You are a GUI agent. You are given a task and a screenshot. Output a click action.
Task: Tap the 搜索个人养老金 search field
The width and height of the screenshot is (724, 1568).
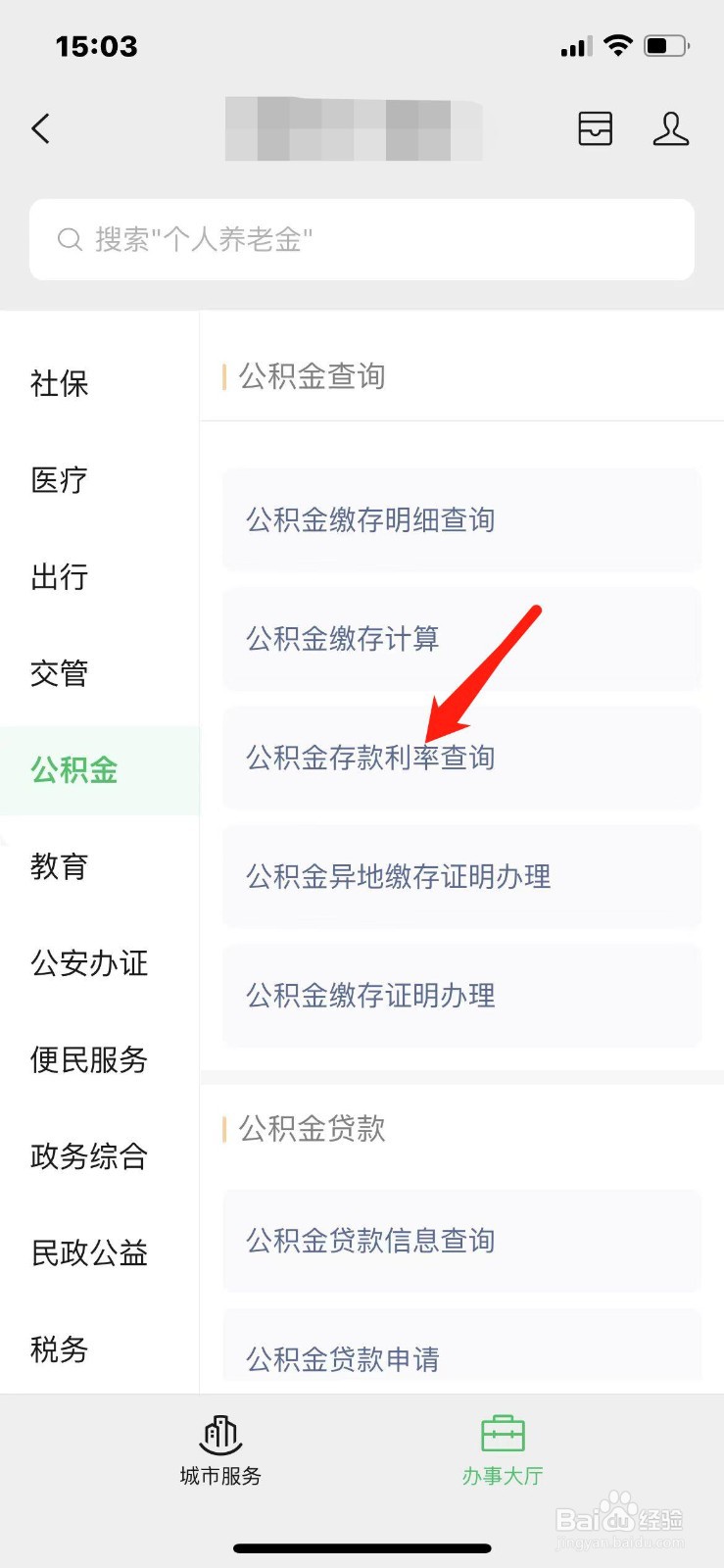[362, 238]
